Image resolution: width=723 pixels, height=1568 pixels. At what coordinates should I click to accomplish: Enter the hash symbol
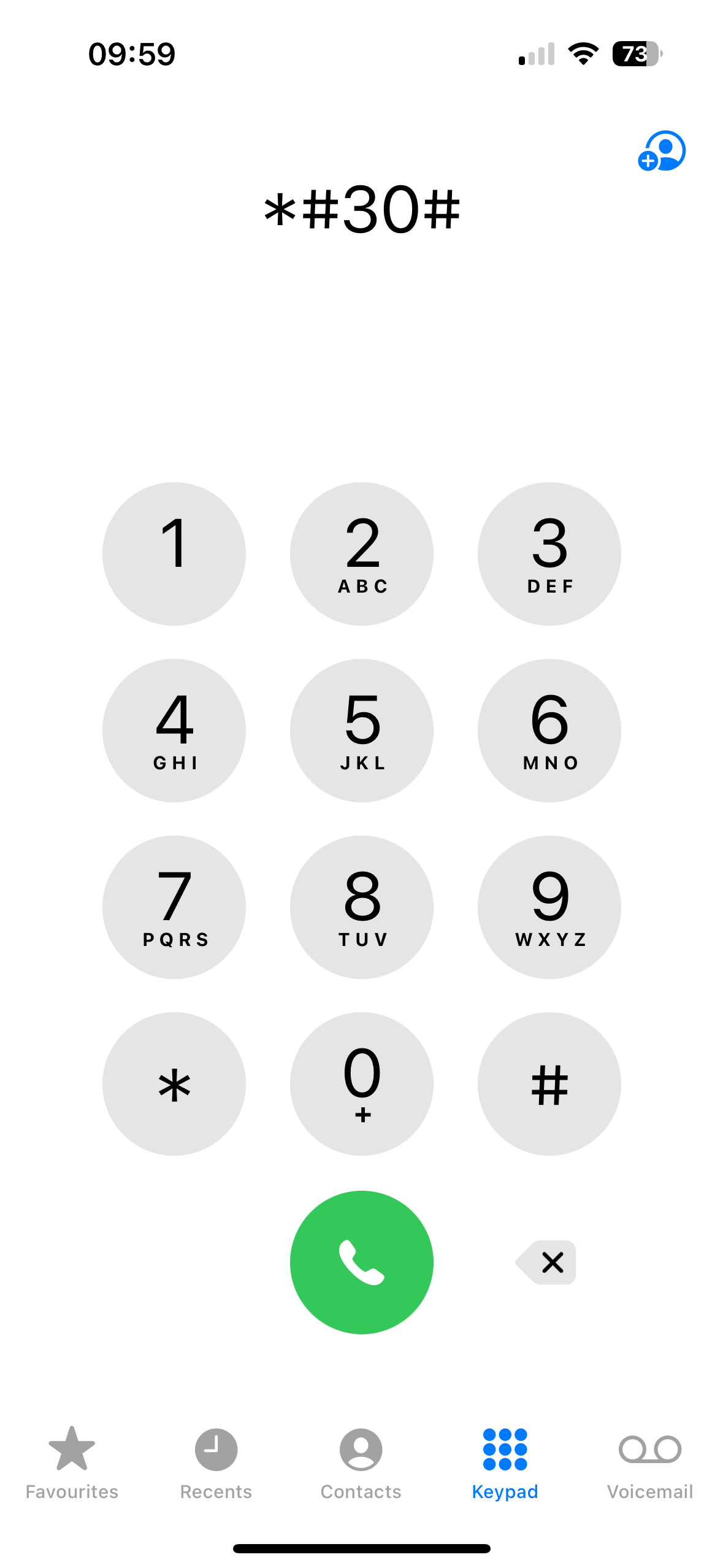(x=549, y=1083)
